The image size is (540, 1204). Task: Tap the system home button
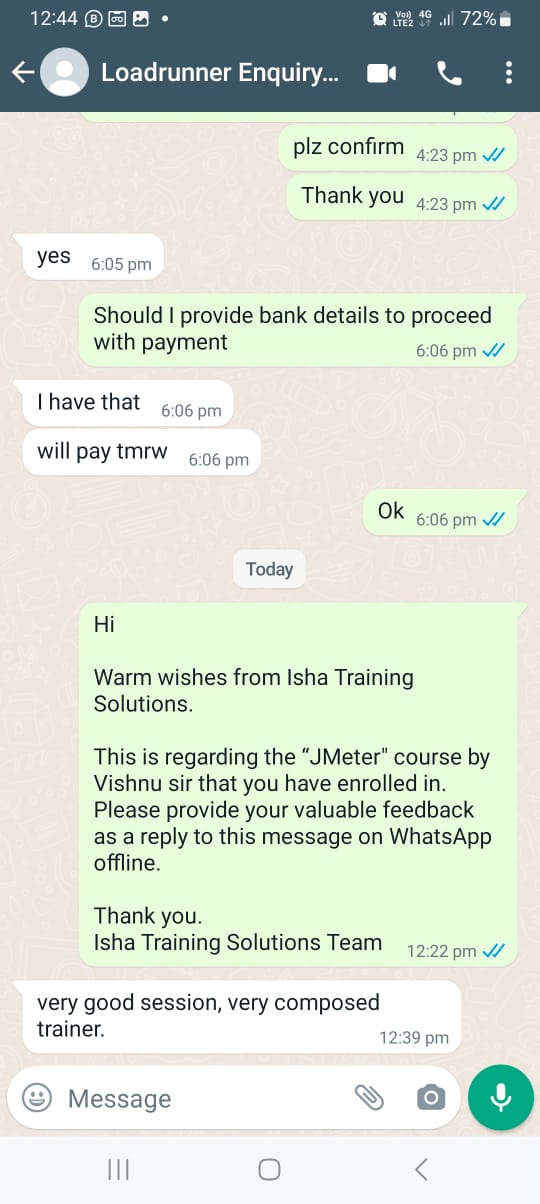pyautogui.click(x=269, y=1169)
